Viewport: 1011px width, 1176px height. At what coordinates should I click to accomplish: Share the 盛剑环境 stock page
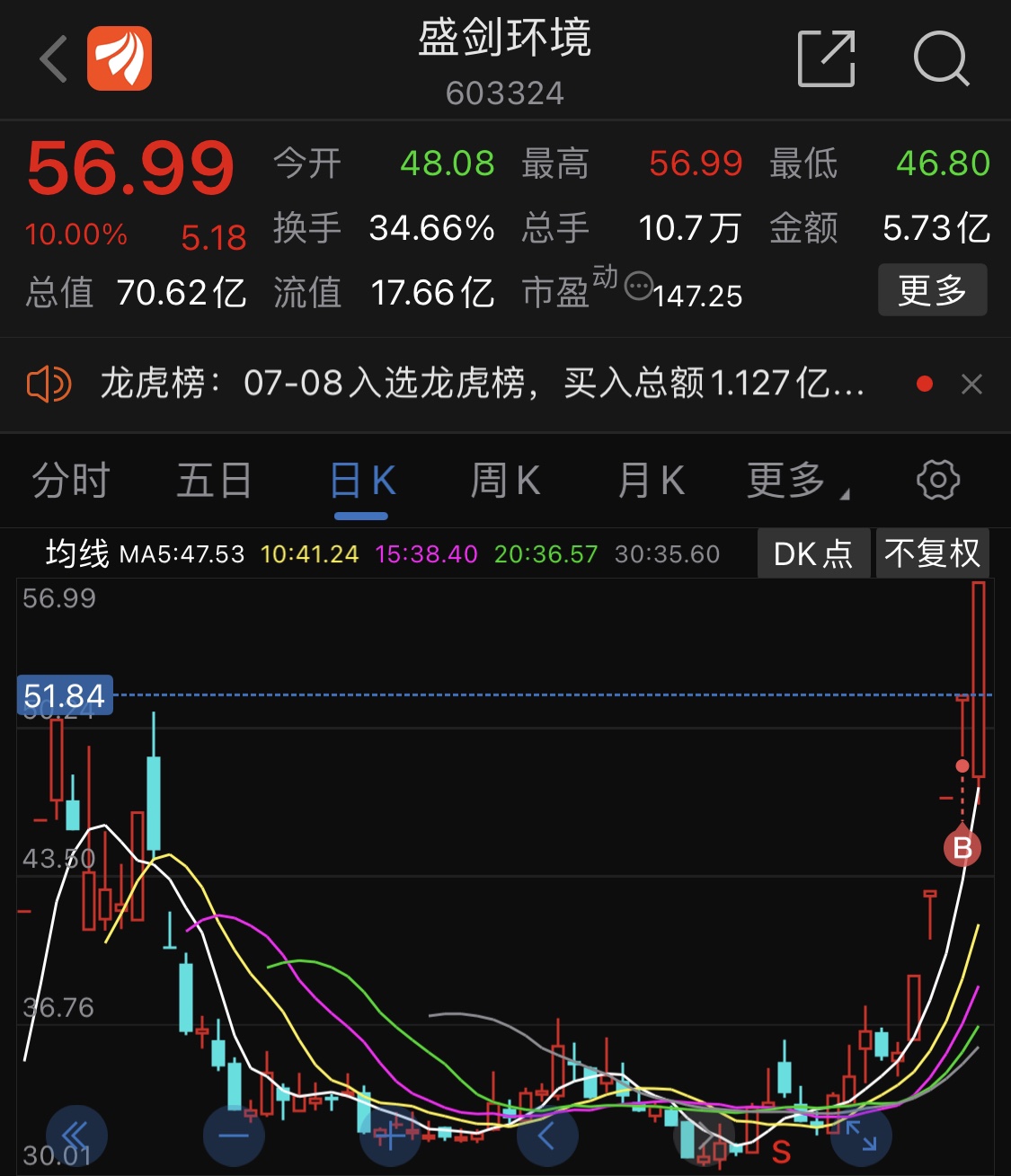pyautogui.click(x=826, y=57)
